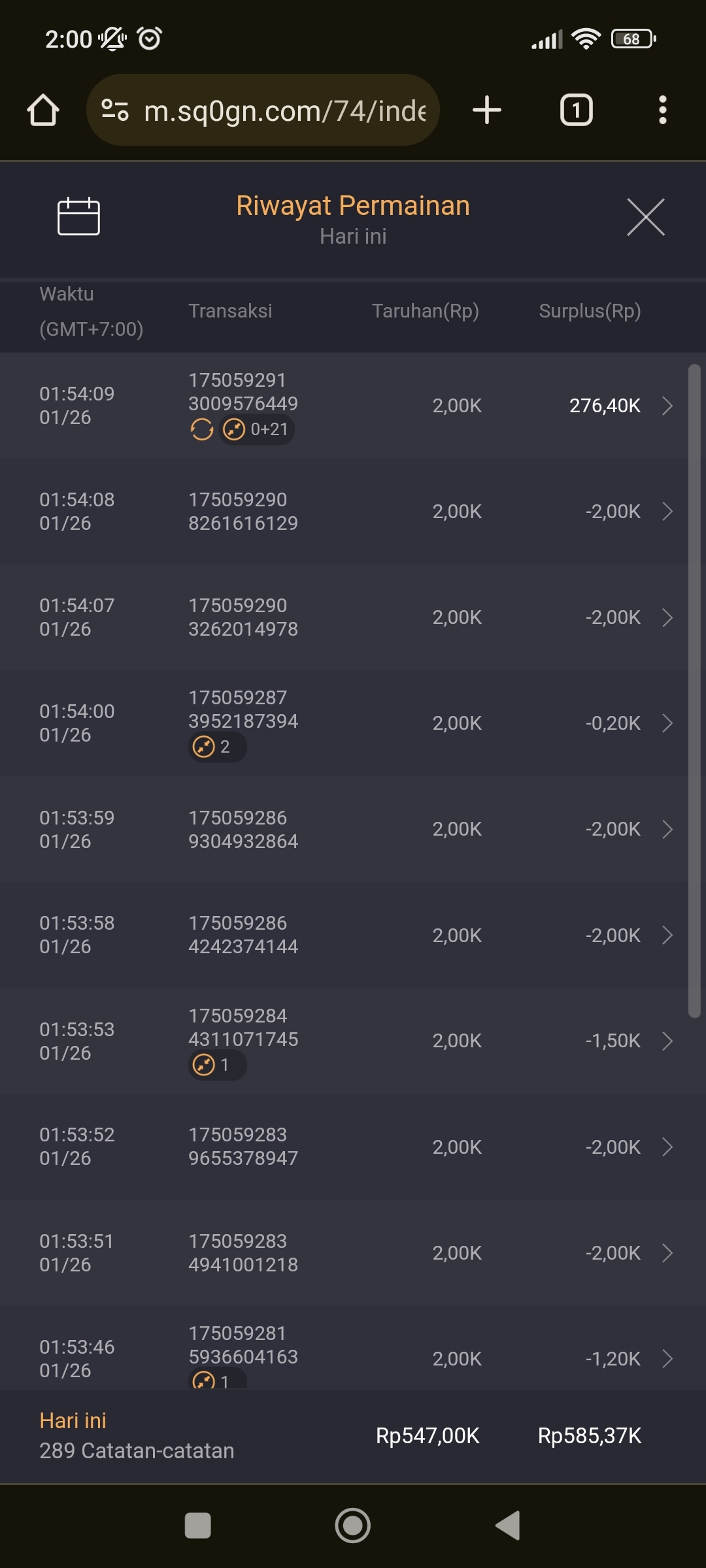
Task: Go to the browser home page
Action: [x=43, y=110]
